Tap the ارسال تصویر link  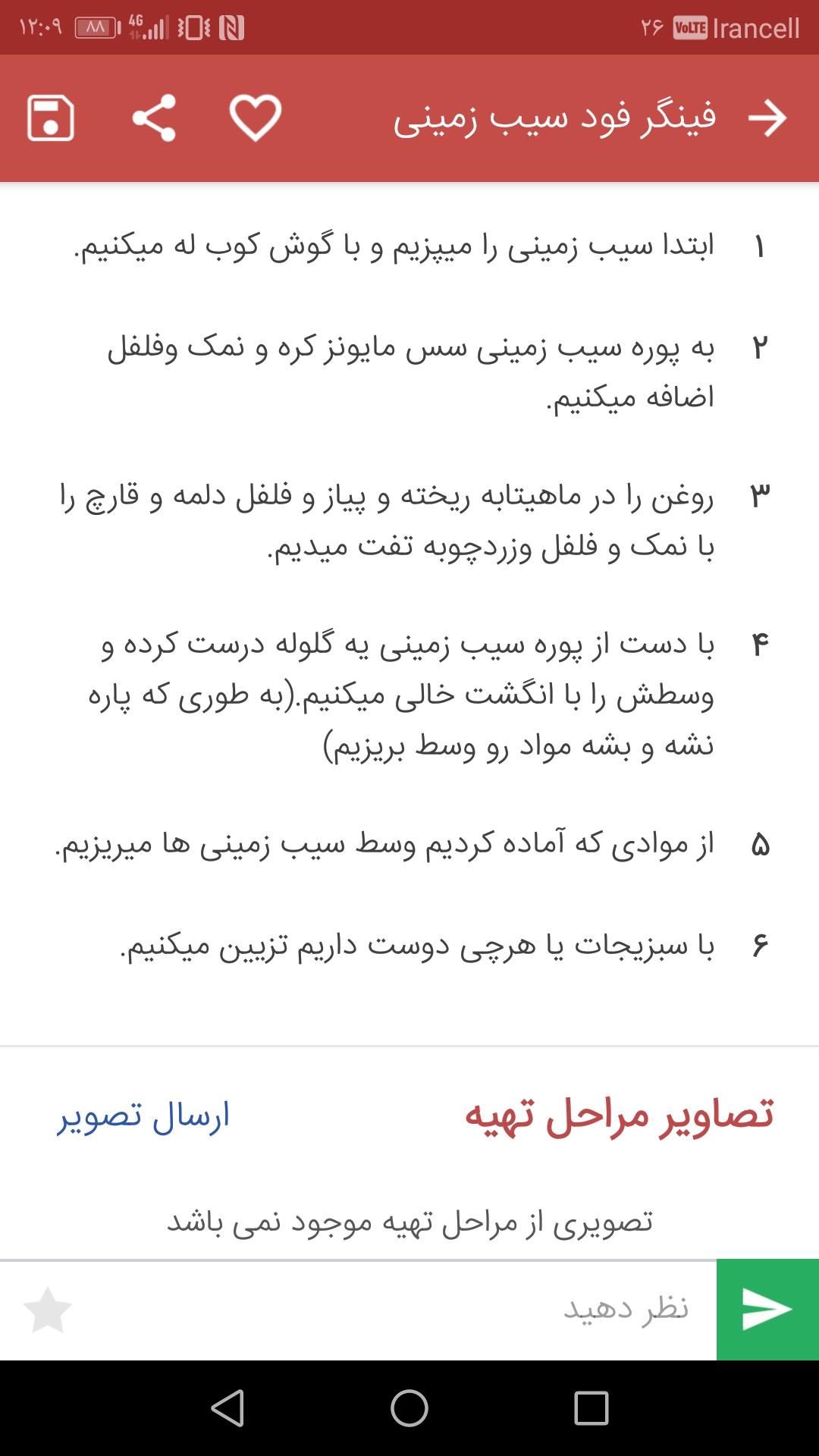point(143,1116)
